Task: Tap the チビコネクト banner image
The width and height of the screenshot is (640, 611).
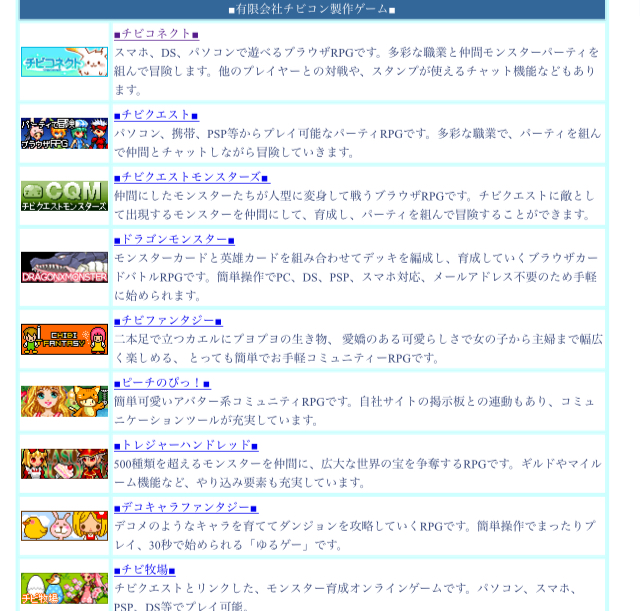Action: pos(64,62)
